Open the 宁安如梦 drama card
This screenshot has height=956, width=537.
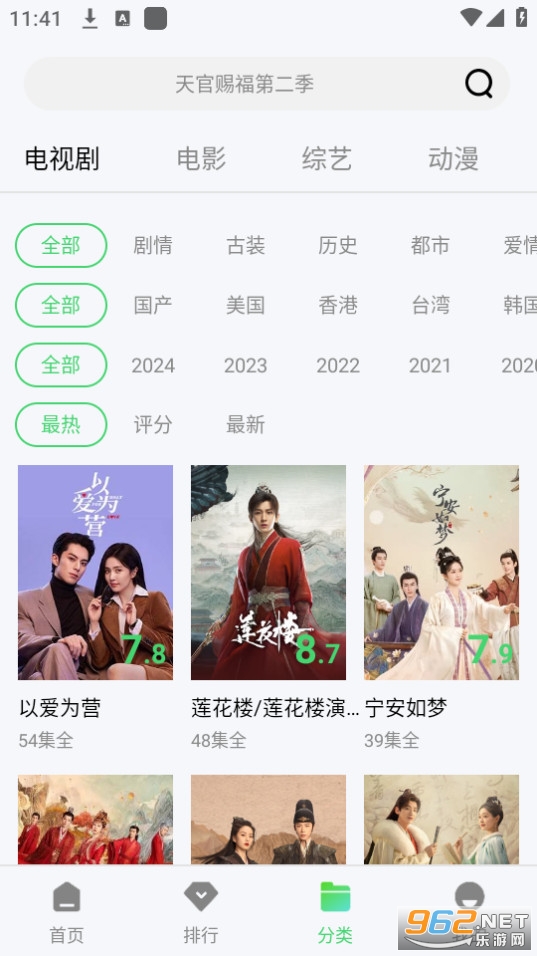441,607
